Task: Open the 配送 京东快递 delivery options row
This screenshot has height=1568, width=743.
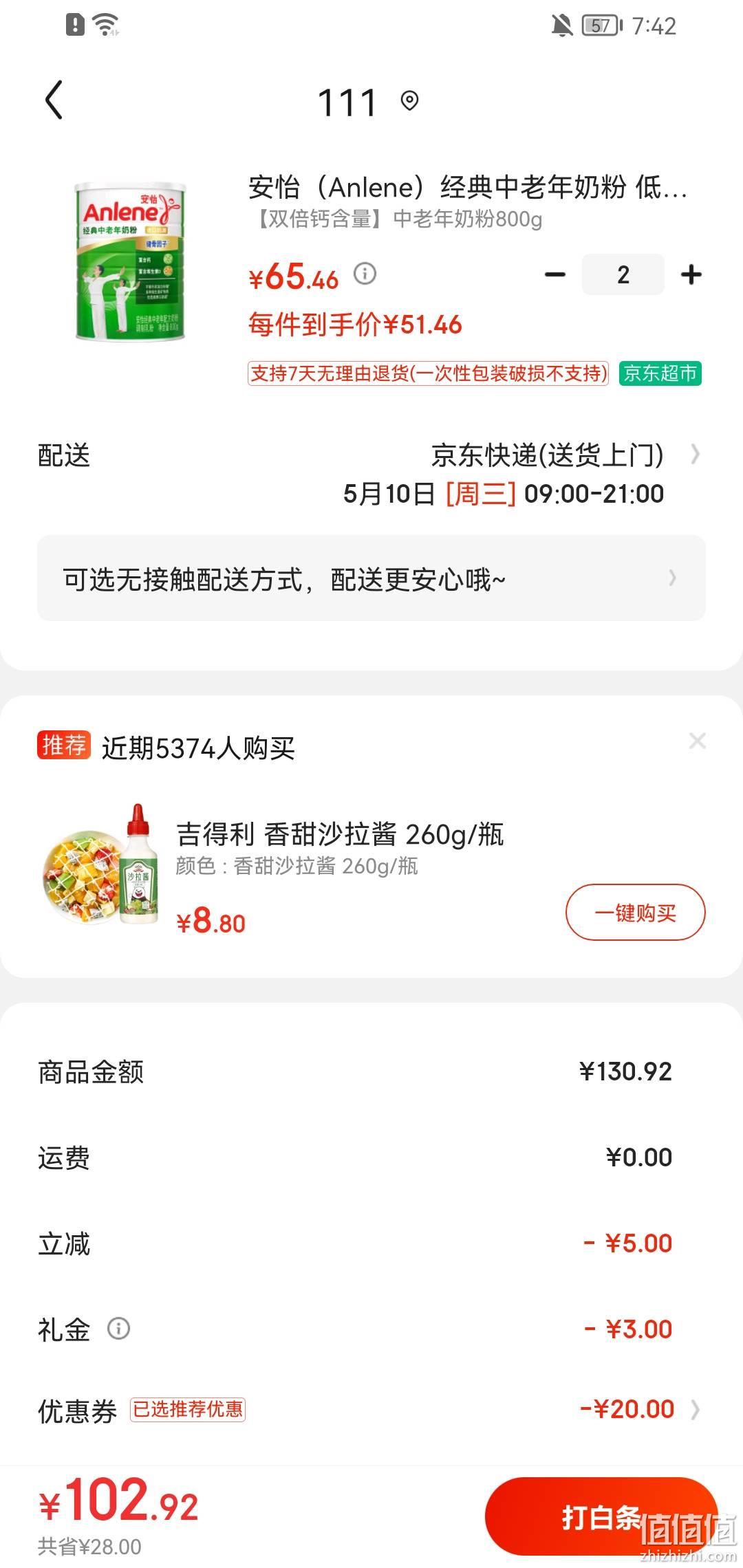Action: (x=371, y=474)
